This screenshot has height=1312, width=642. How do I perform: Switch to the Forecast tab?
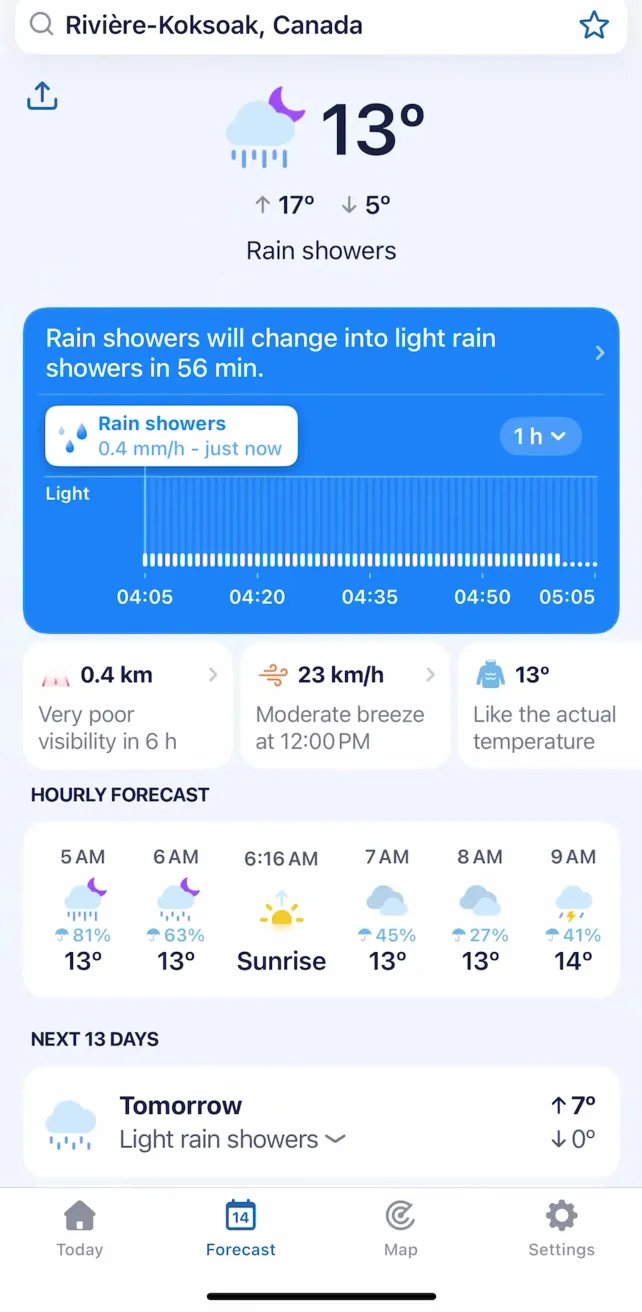point(241,1229)
